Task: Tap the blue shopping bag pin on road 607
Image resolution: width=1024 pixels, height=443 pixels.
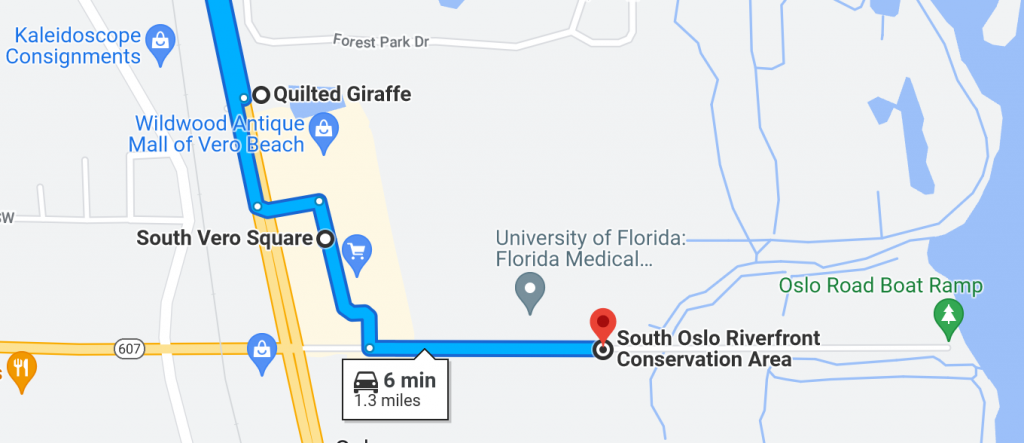Action: tap(261, 349)
